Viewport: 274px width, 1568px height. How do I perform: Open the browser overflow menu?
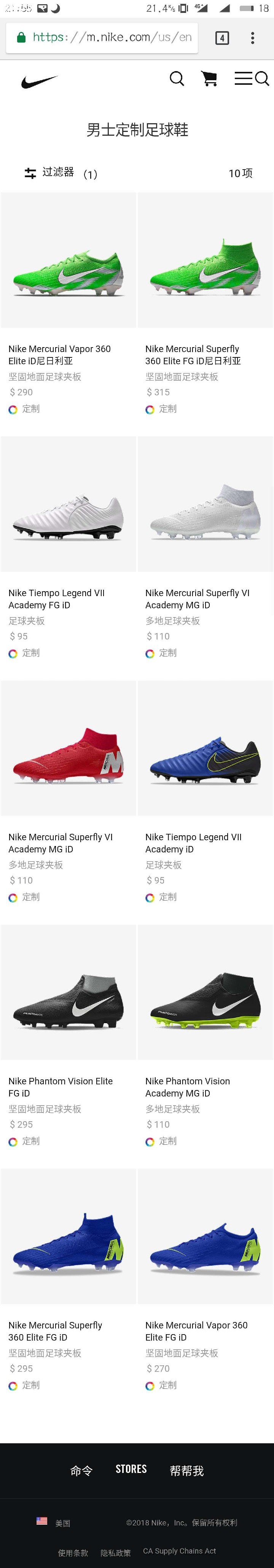[x=253, y=38]
